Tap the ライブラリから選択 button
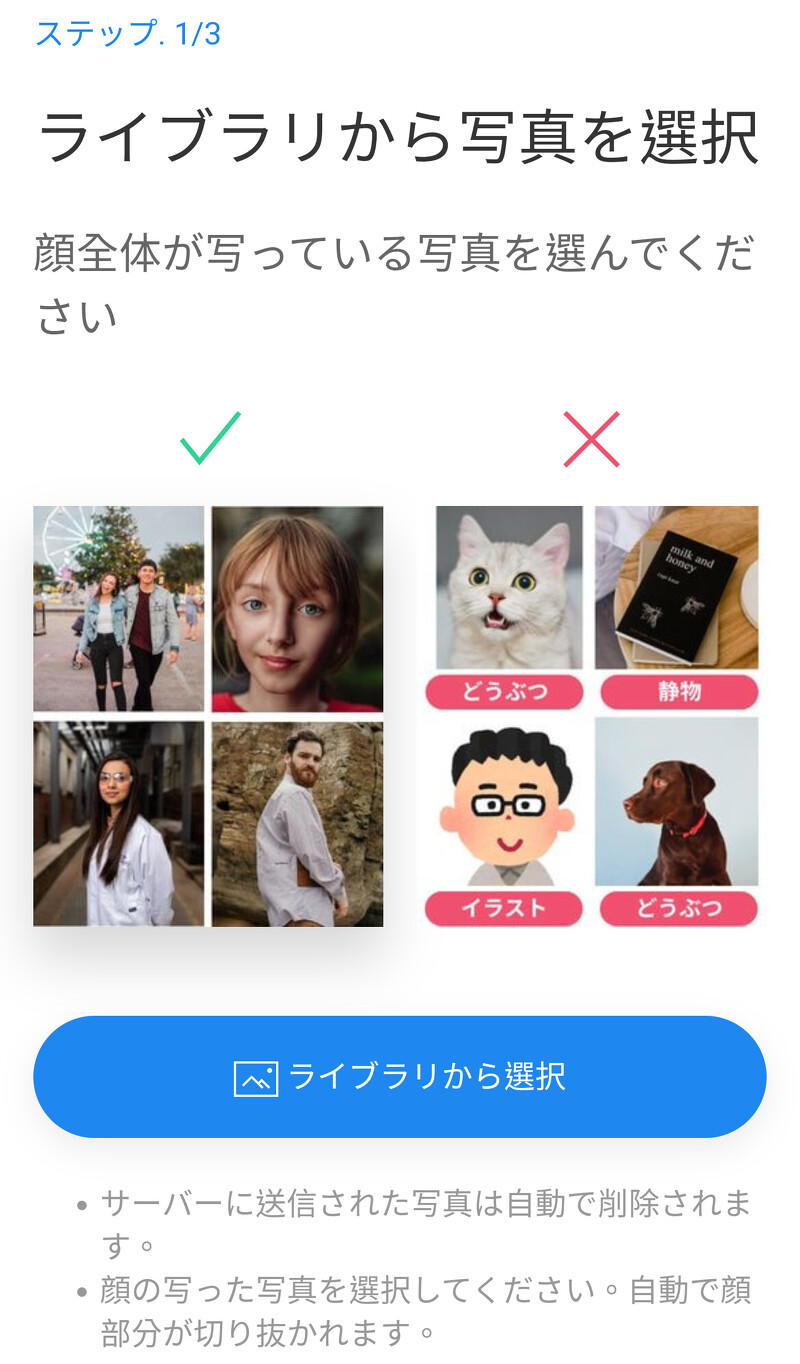This screenshot has height=1364, width=800. tap(400, 1076)
